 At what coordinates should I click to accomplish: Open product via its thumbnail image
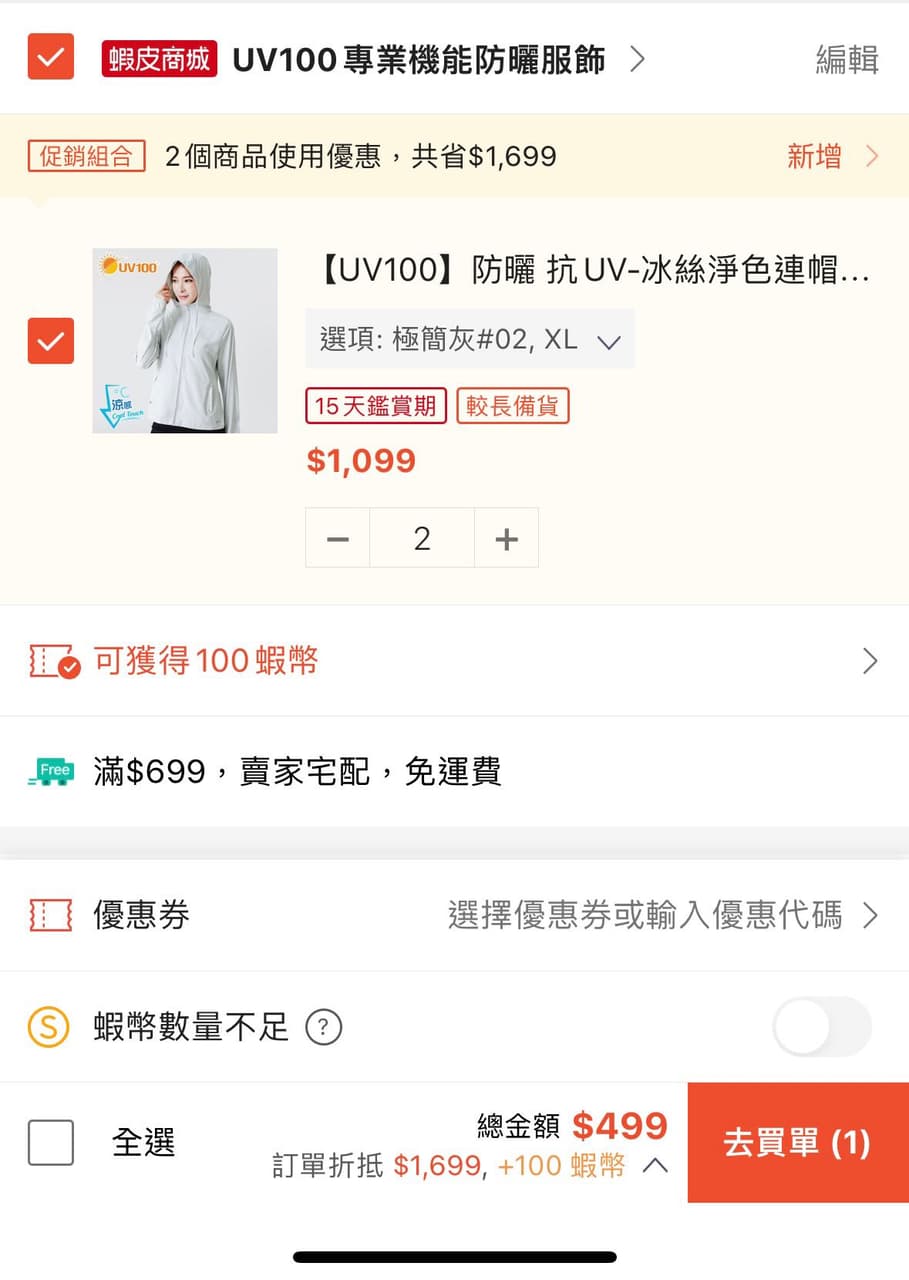click(x=184, y=340)
